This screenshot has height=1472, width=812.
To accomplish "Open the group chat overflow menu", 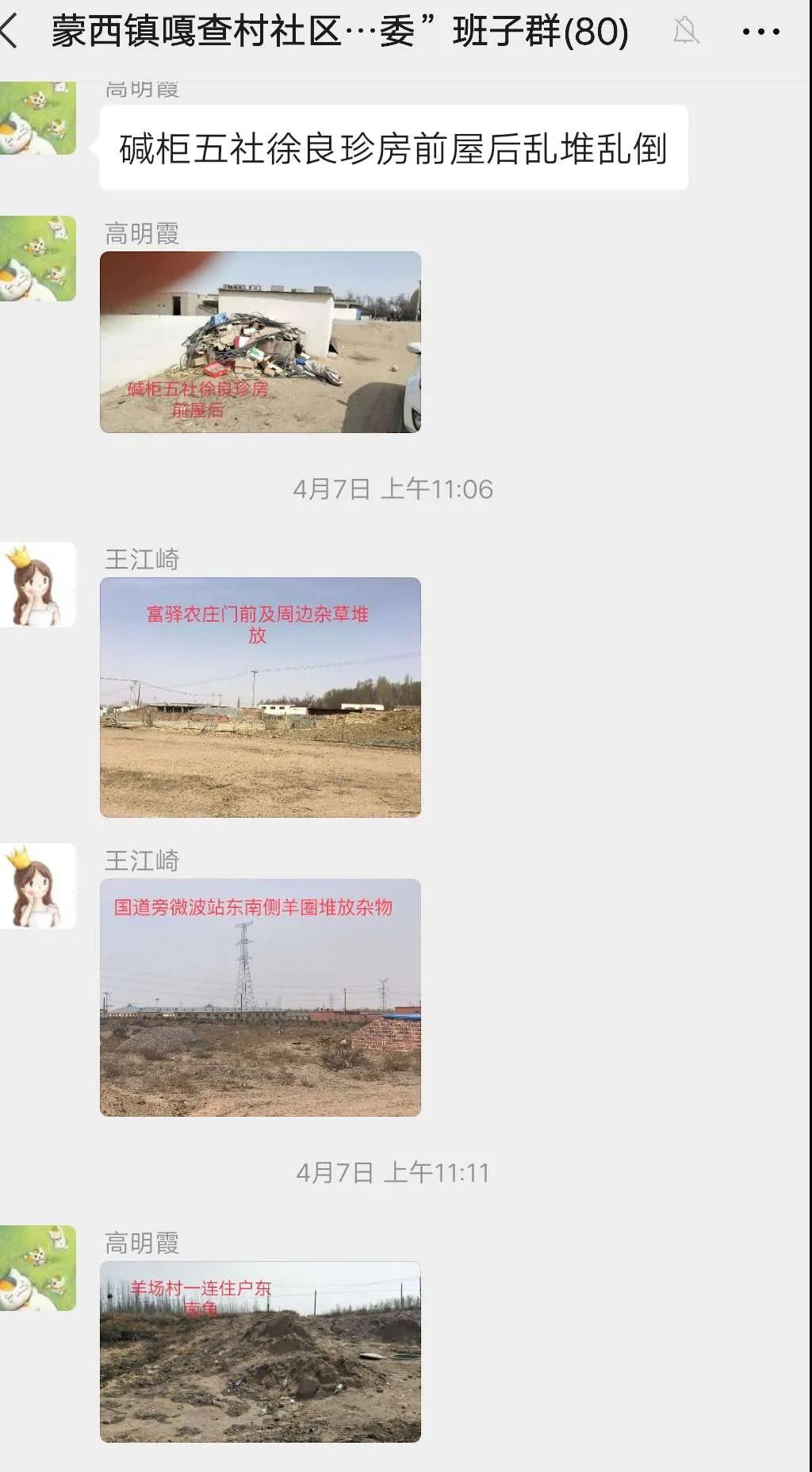I will click(x=760, y=32).
